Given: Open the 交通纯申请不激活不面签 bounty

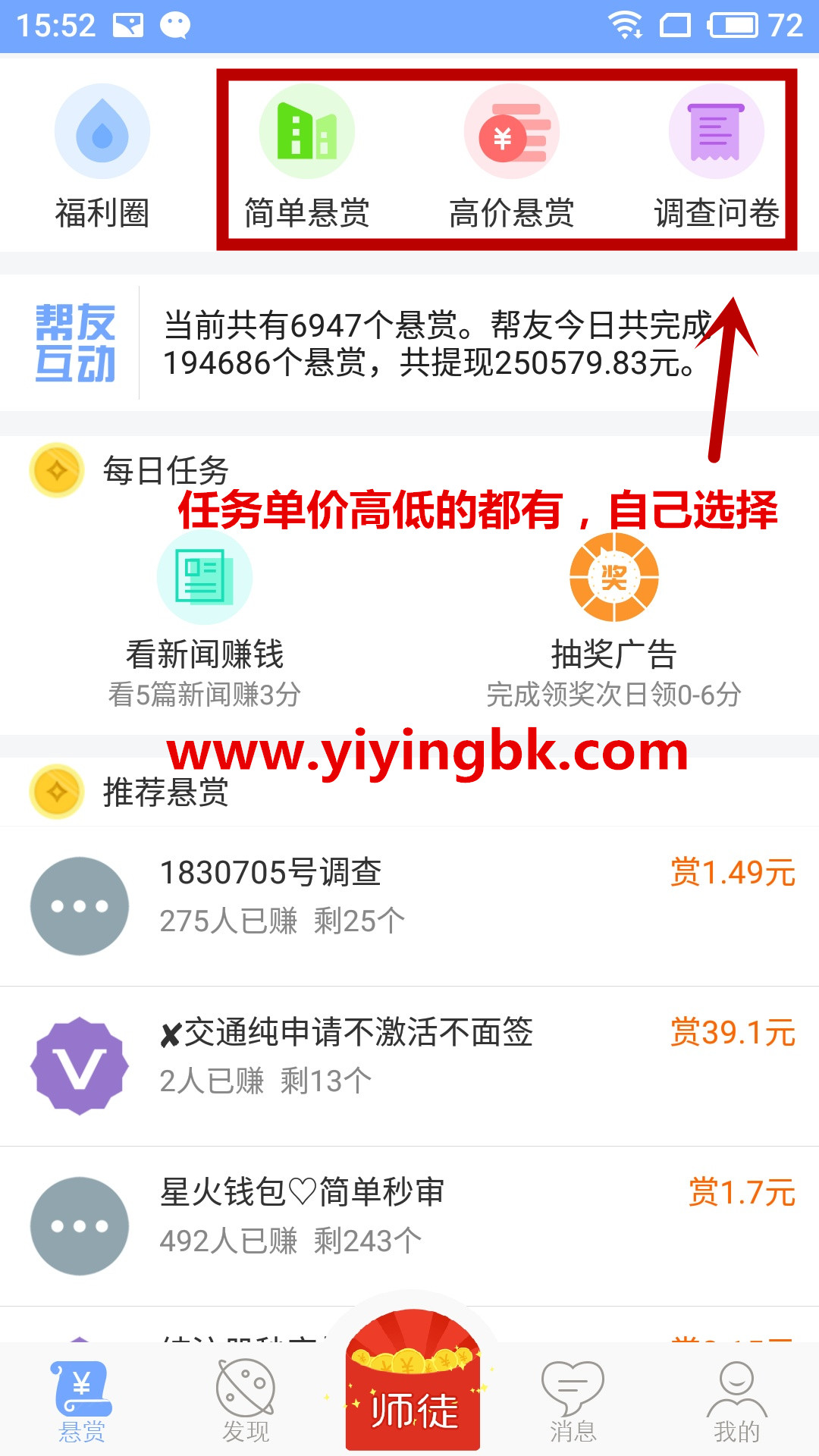Looking at the screenshot, I should pos(409,1065).
